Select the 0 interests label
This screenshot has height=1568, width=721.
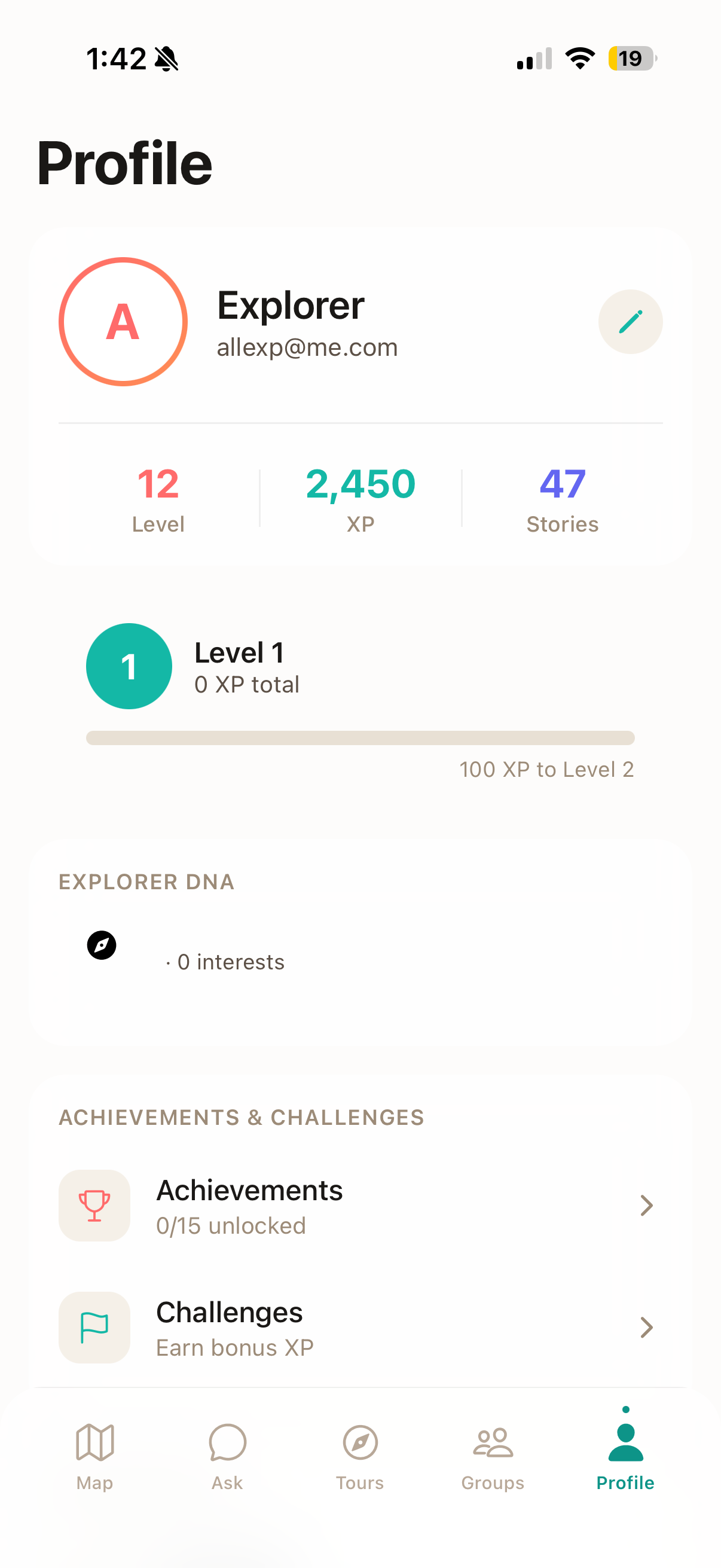(230, 962)
